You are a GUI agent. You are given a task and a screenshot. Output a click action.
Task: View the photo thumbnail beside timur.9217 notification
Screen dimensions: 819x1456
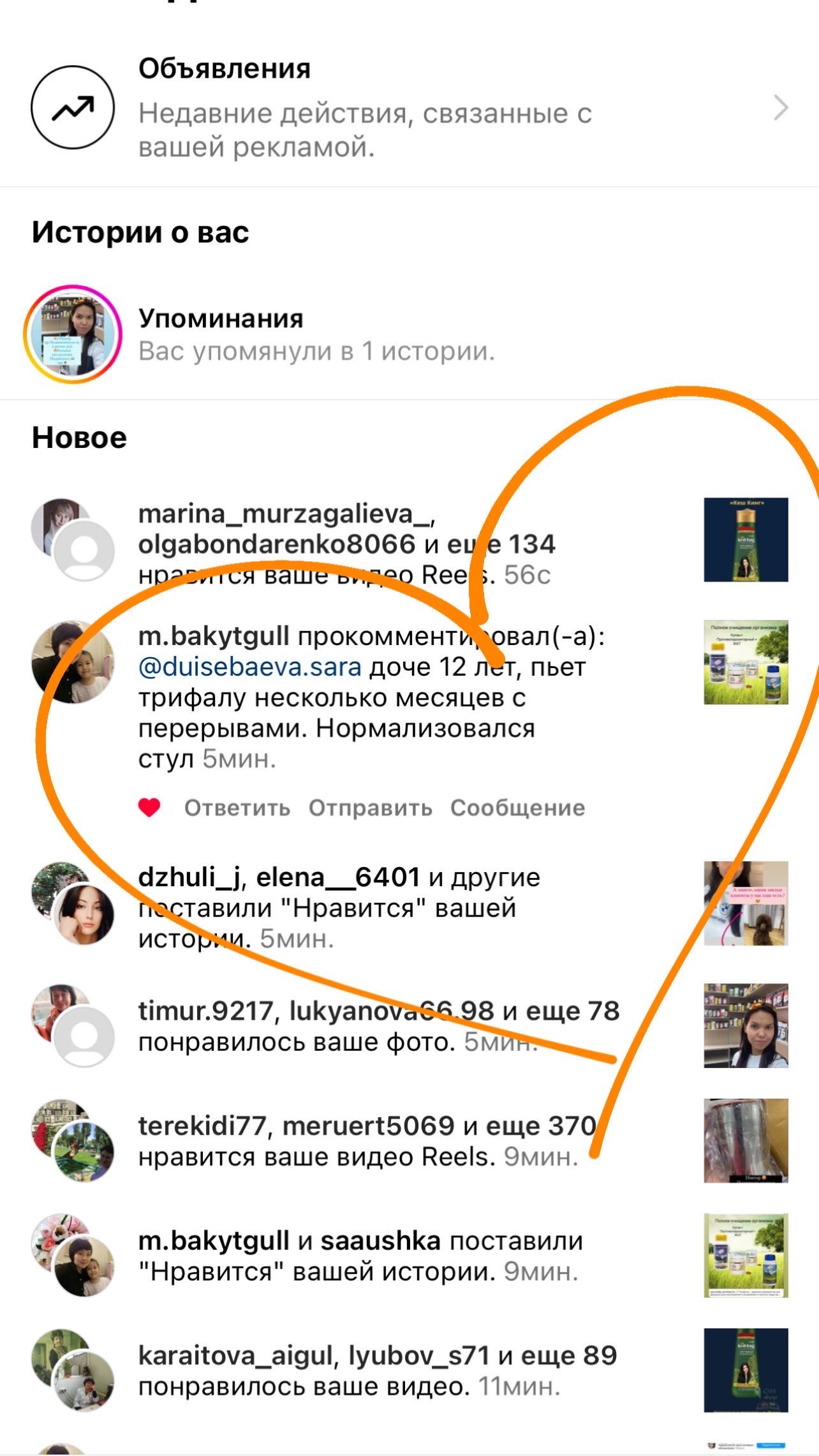tap(746, 1026)
